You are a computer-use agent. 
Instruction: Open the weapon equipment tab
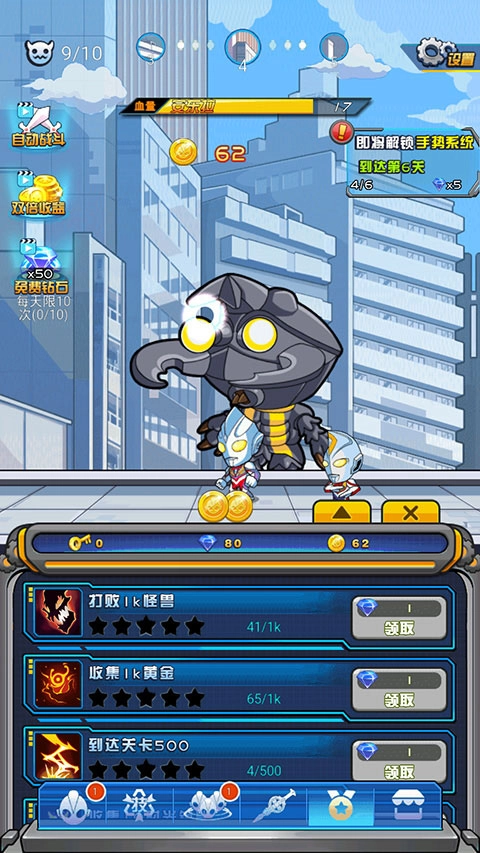point(274,805)
